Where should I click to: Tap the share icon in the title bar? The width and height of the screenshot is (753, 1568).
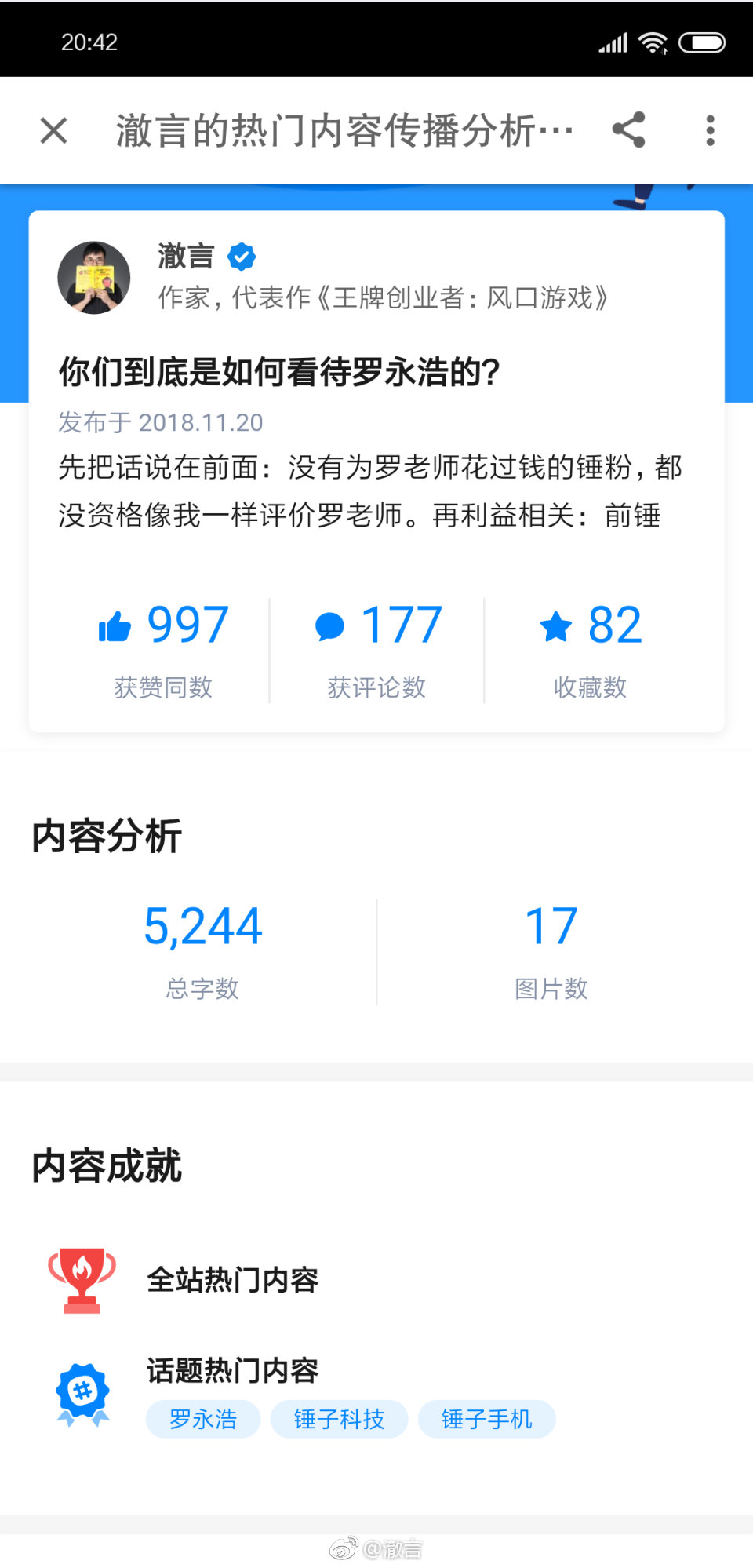pos(629,130)
